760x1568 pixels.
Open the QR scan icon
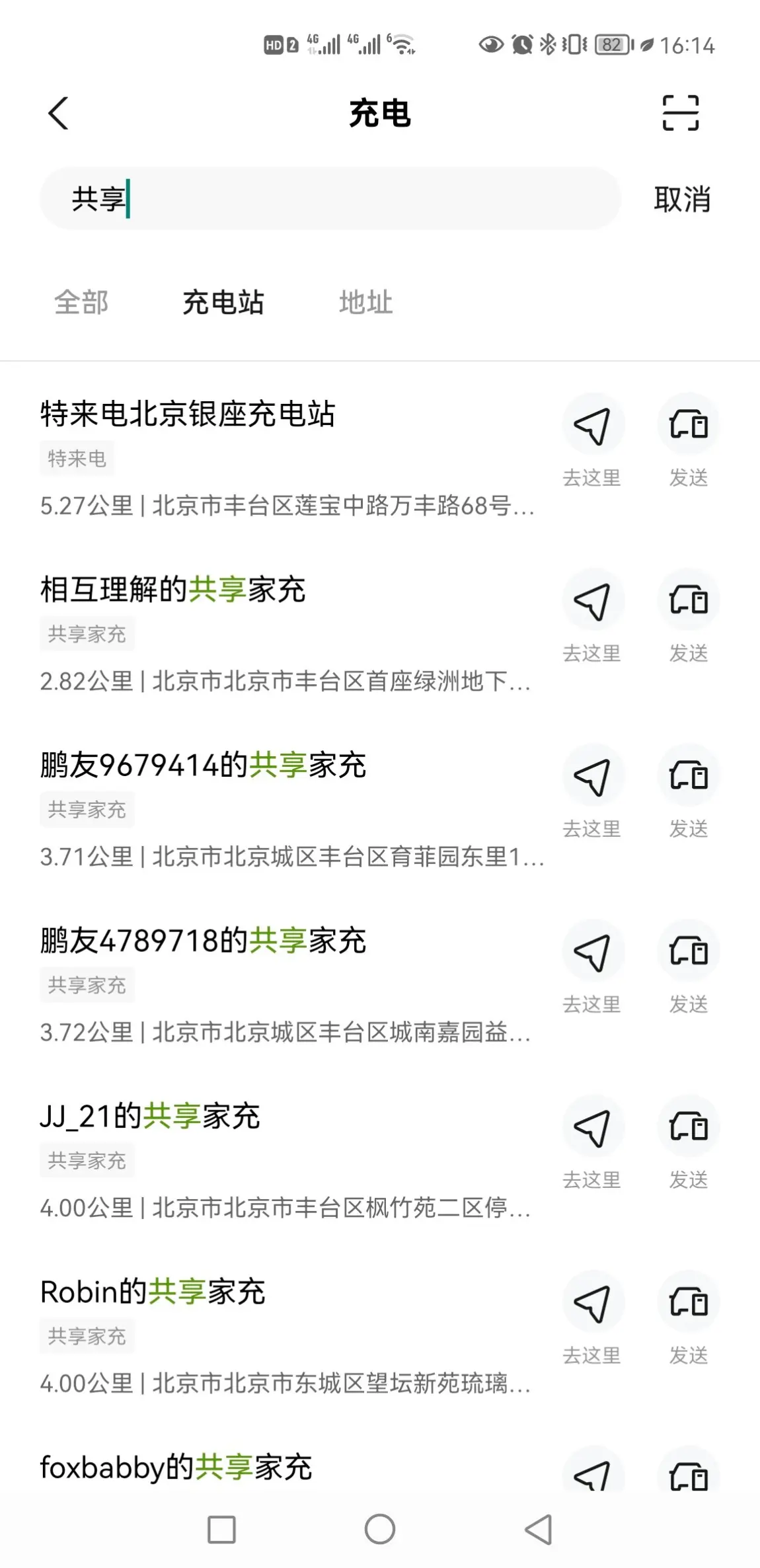pyautogui.click(x=681, y=113)
